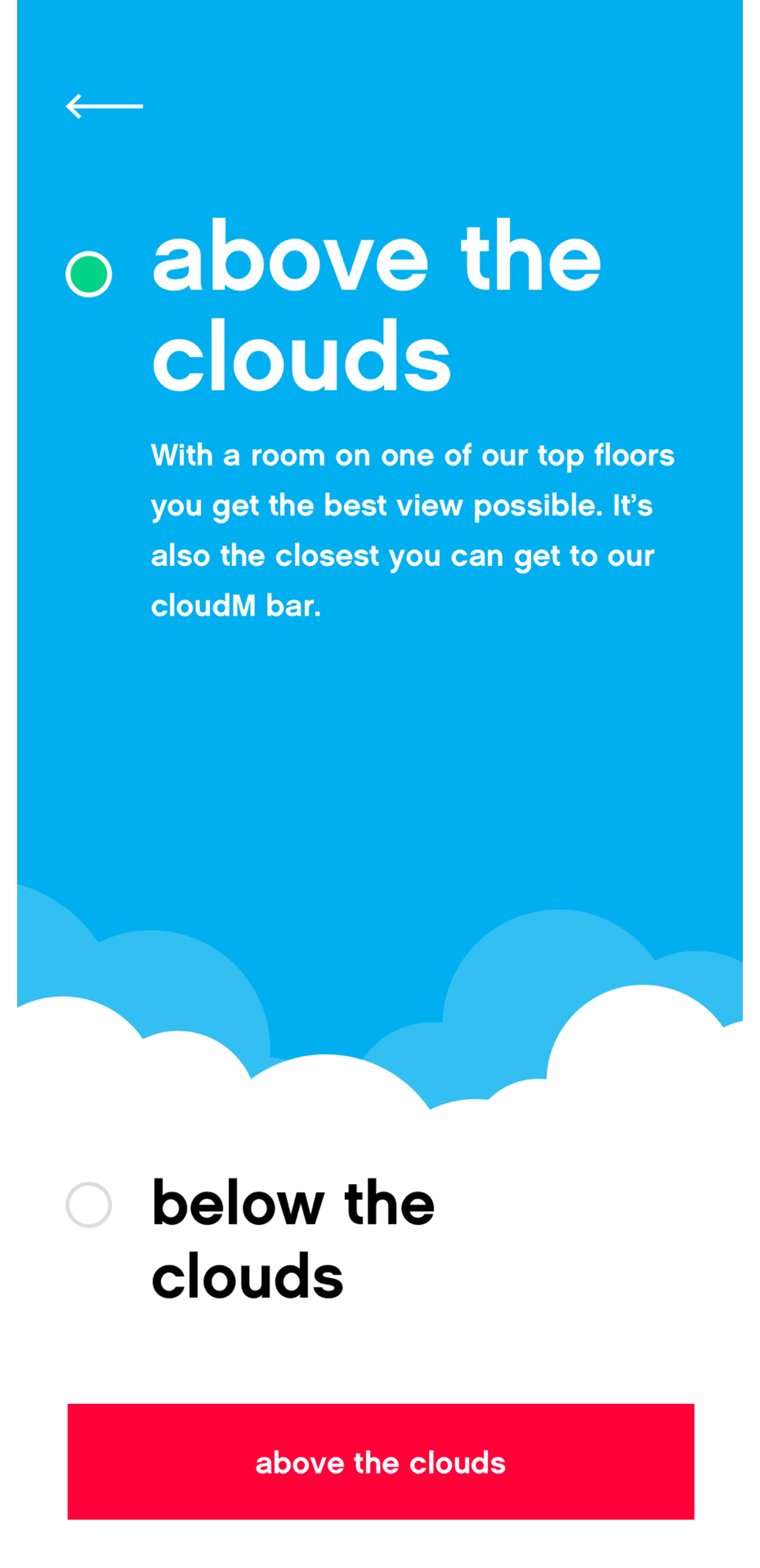Confirm with the red 'above the clouds' button
The width and height of the screenshot is (760, 1568).
click(380, 1461)
